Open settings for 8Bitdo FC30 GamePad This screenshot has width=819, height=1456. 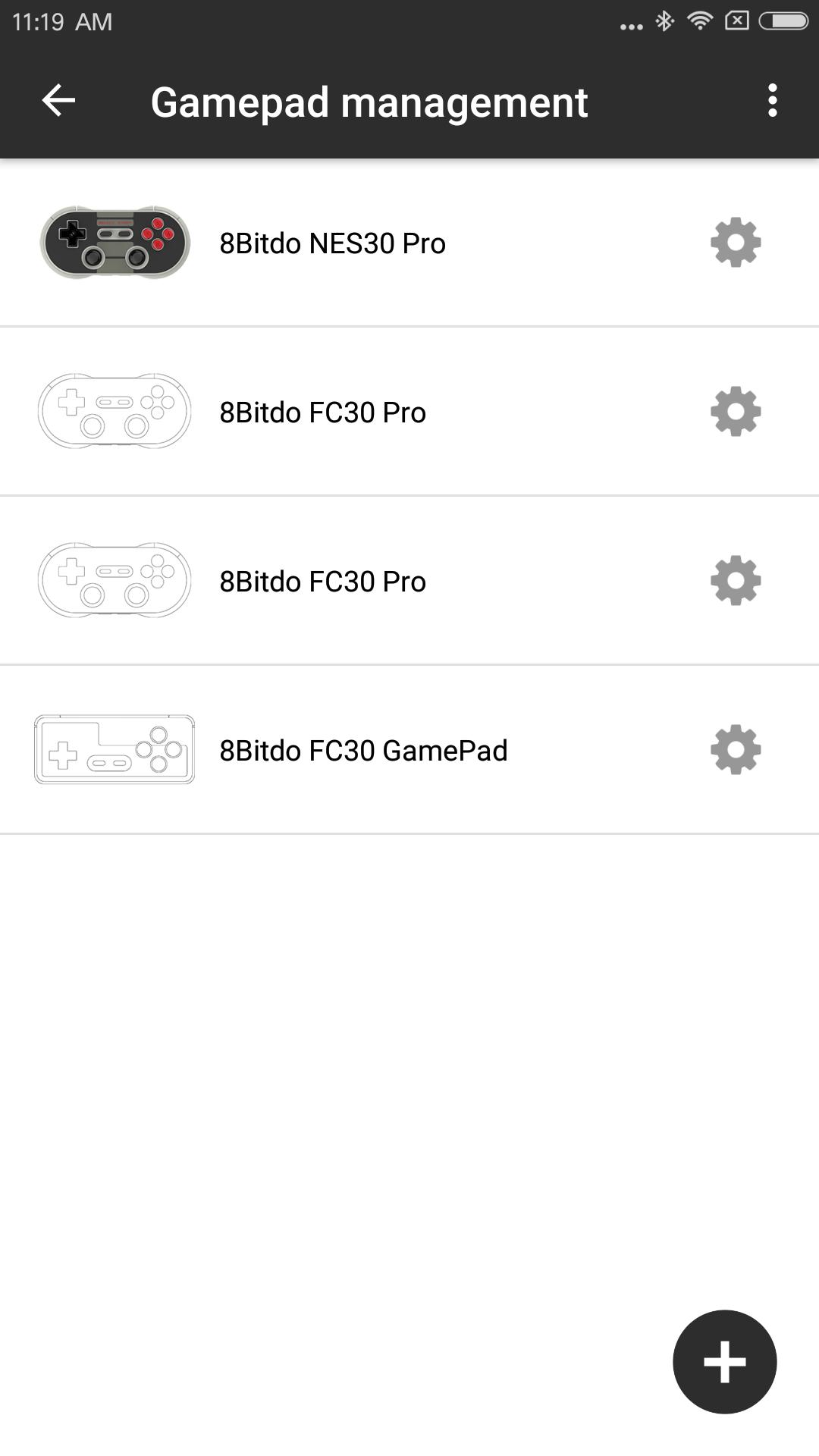tap(733, 751)
